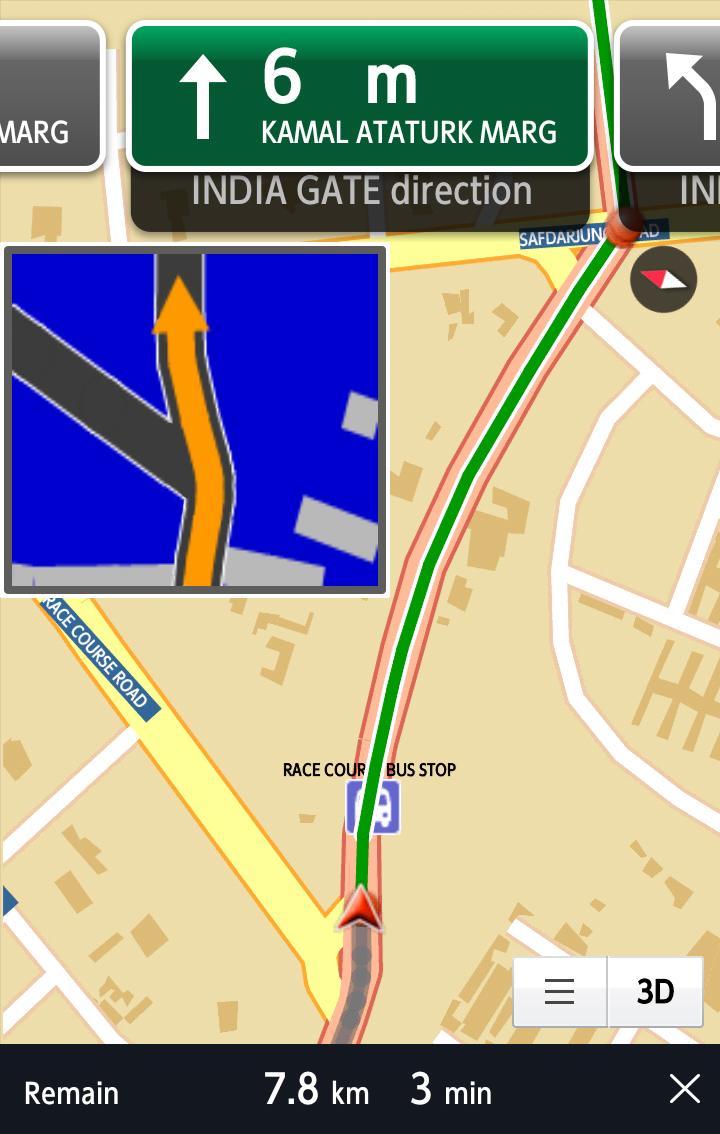Tap the Race Course bus stop icon
Screen dimensions: 720x1134
[x=373, y=808]
